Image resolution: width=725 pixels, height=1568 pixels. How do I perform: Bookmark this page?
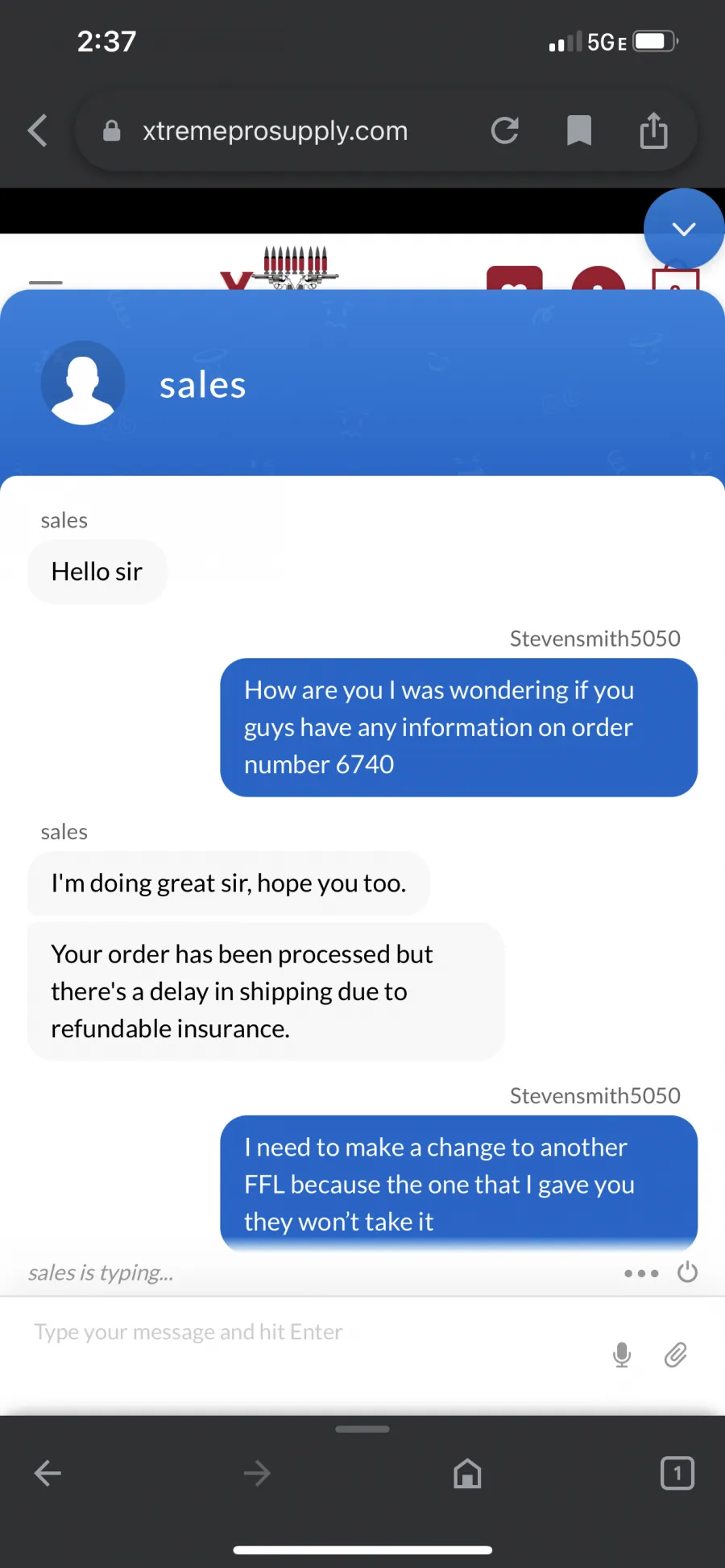coord(579,130)
